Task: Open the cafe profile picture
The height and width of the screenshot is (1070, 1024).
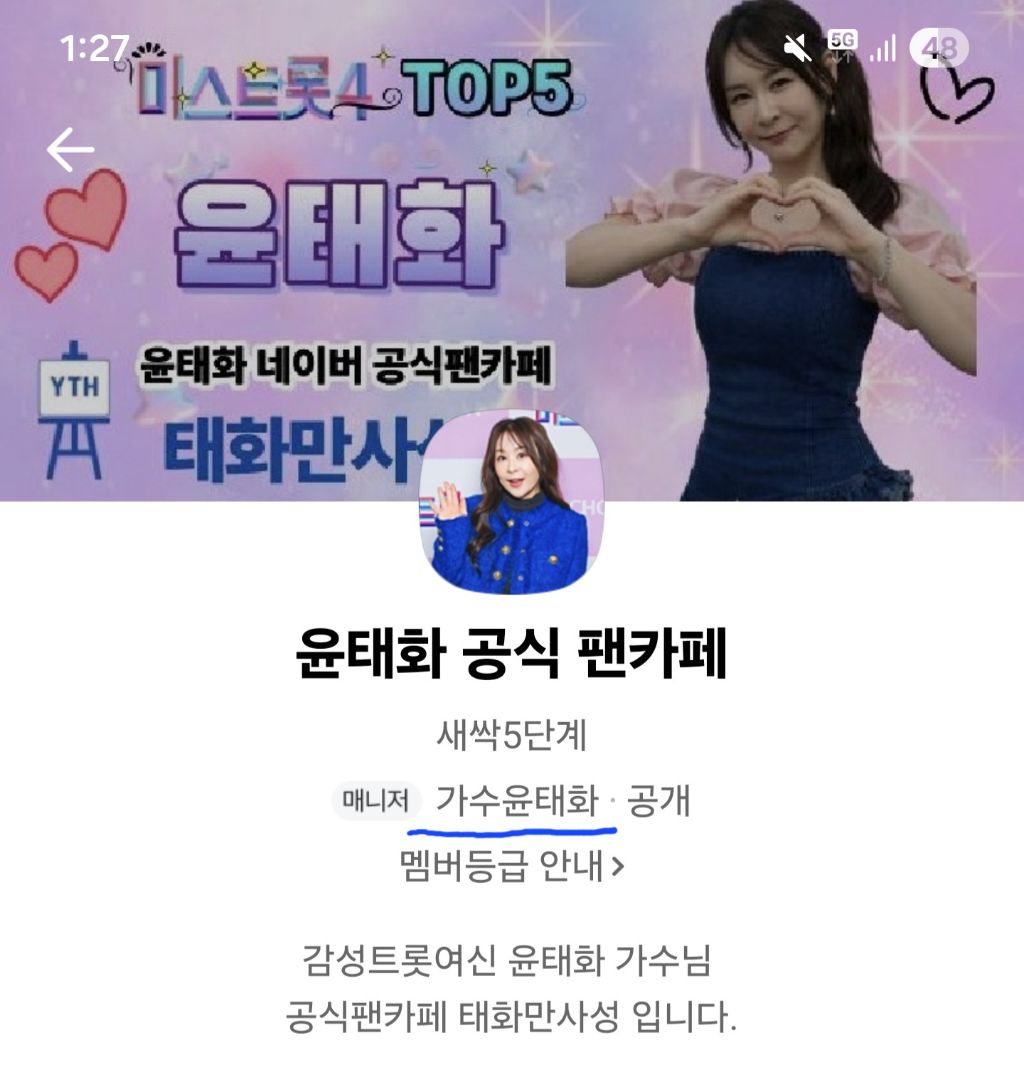Action: (511, 502)
